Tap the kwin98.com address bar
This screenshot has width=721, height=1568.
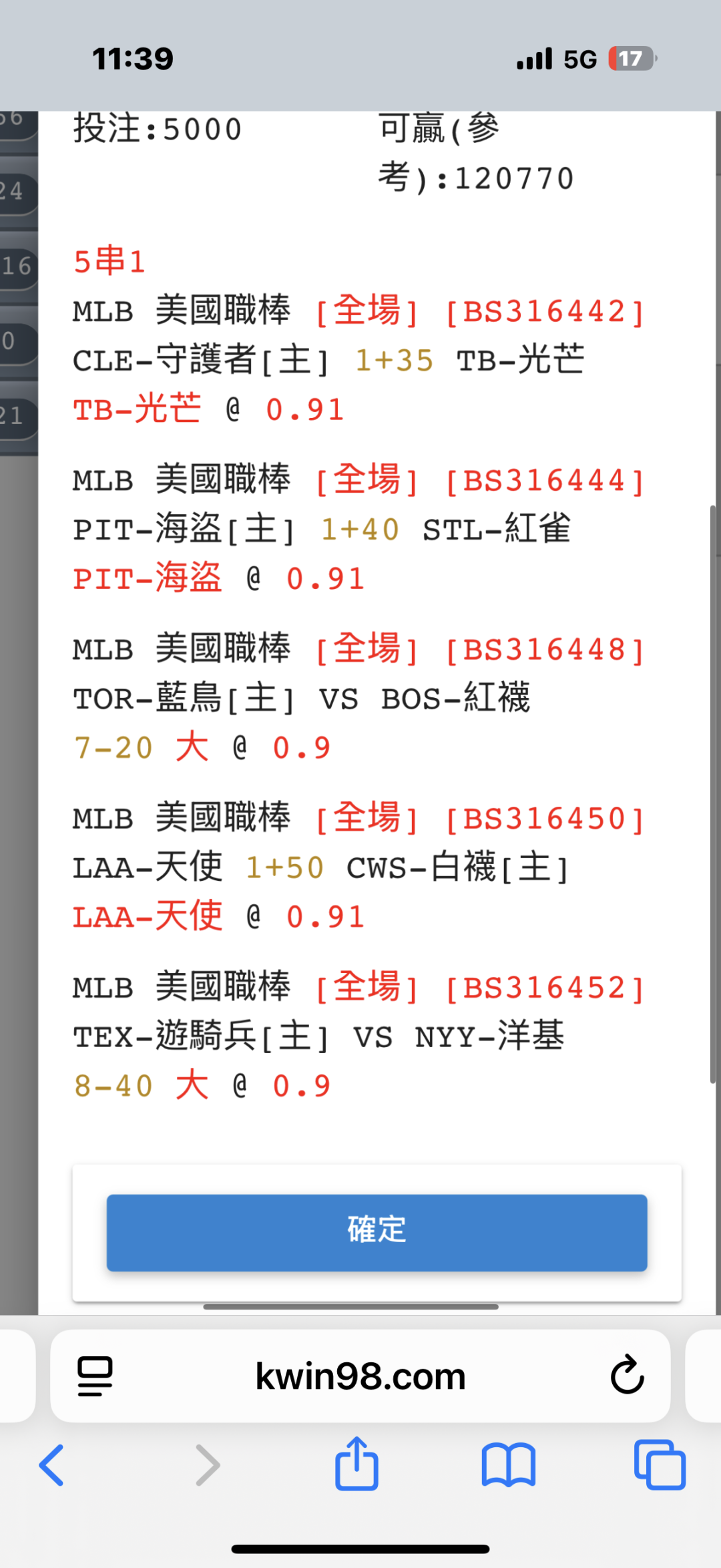[360, 1376]
